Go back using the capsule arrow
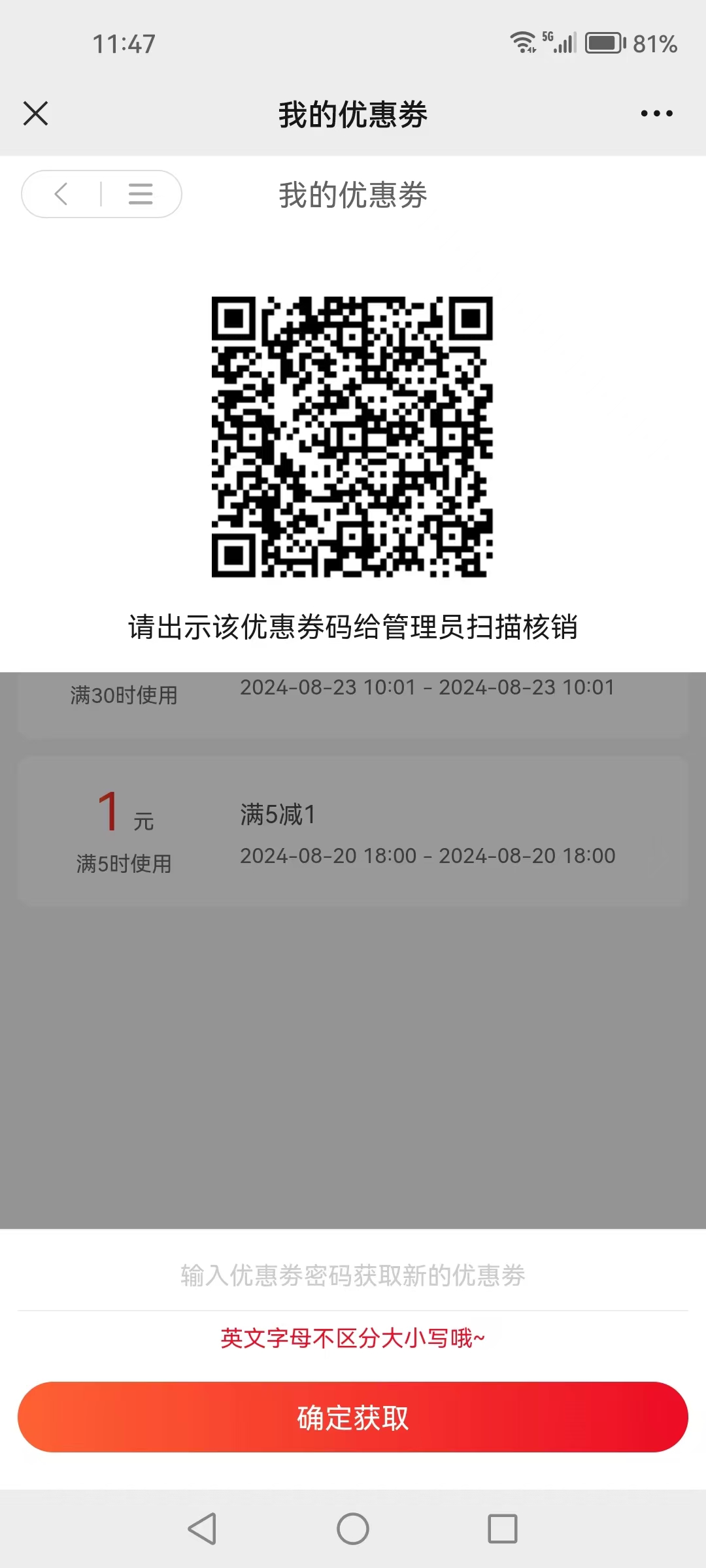Image resolution: width=706 pixels, height=1568 pixels. (x=61, y=194)
